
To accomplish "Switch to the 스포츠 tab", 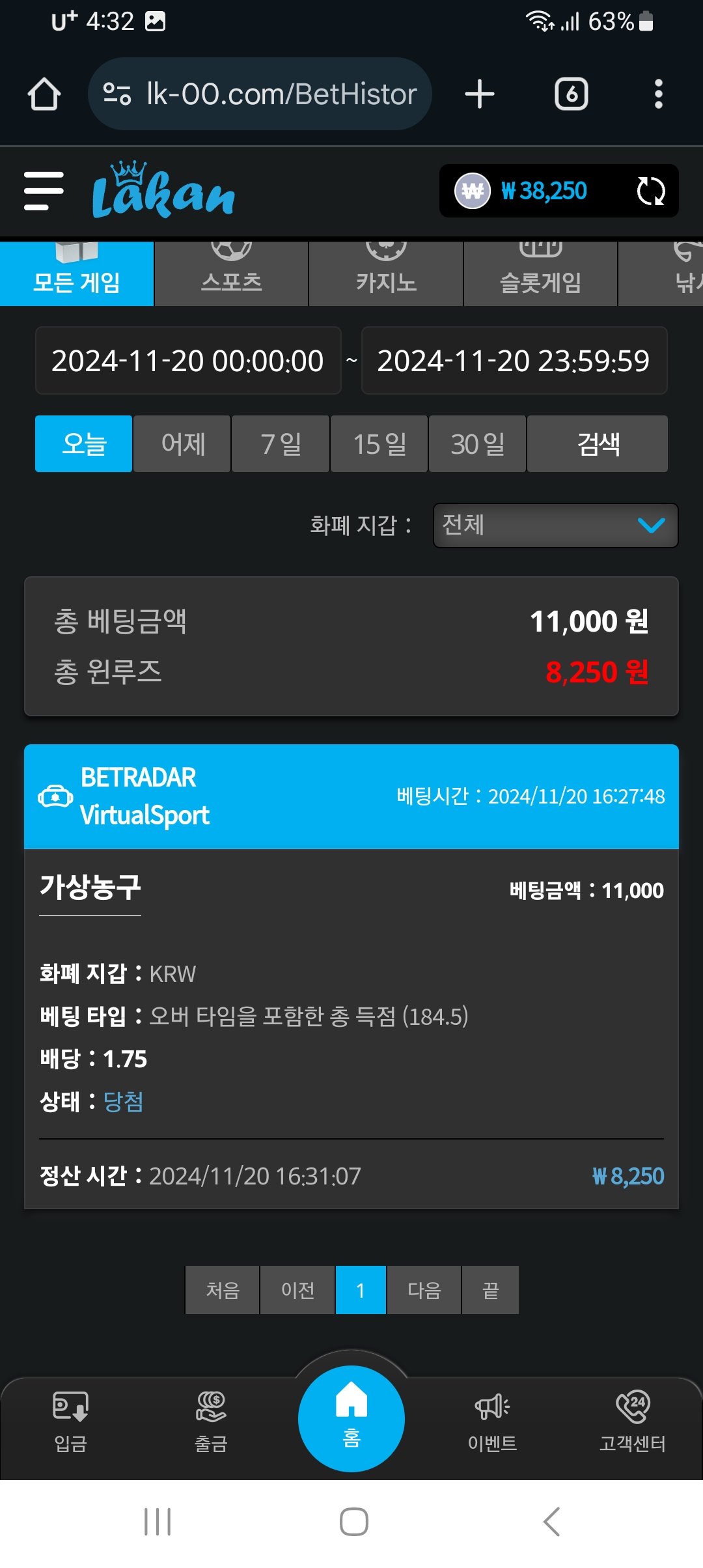I will (231, 274).
